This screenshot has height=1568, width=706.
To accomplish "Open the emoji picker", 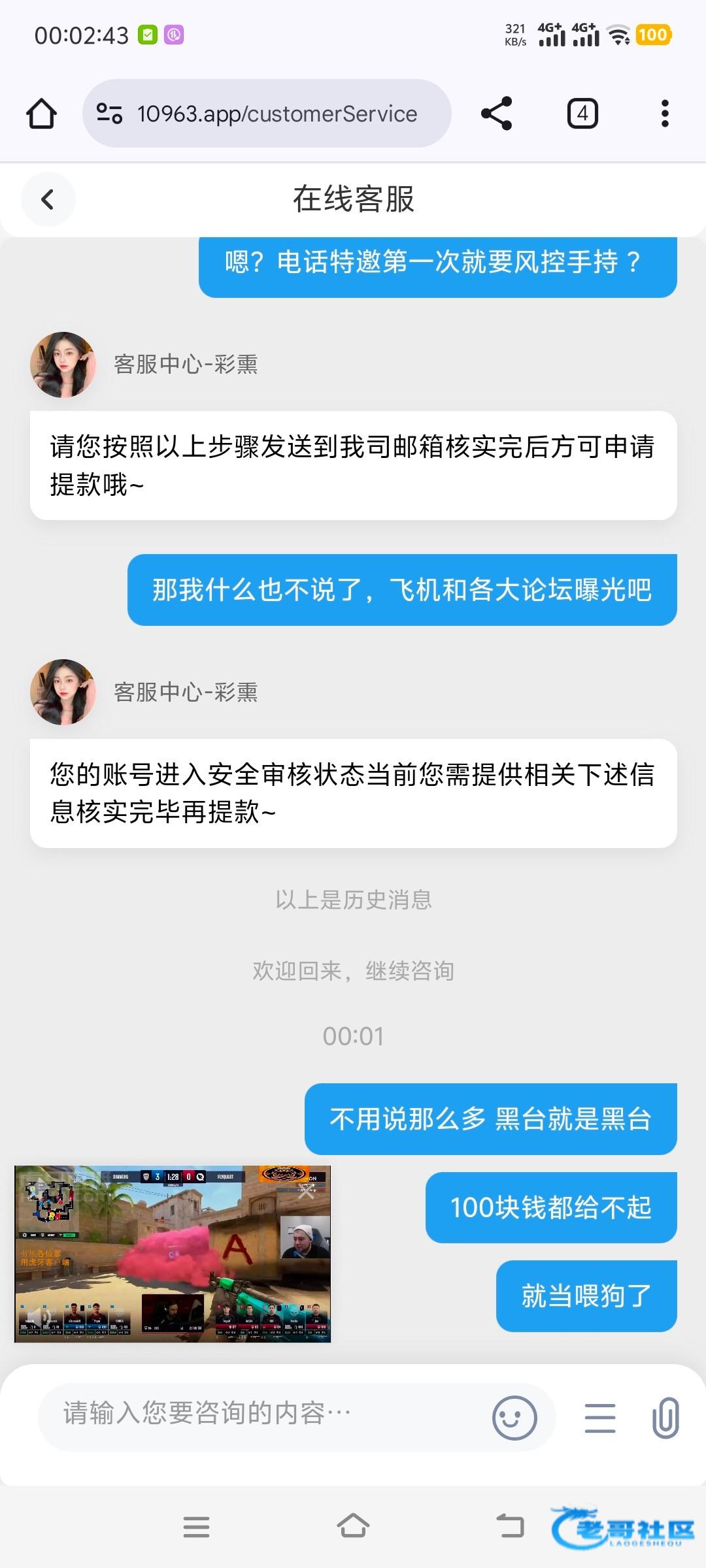I will tap(514, 1418).
